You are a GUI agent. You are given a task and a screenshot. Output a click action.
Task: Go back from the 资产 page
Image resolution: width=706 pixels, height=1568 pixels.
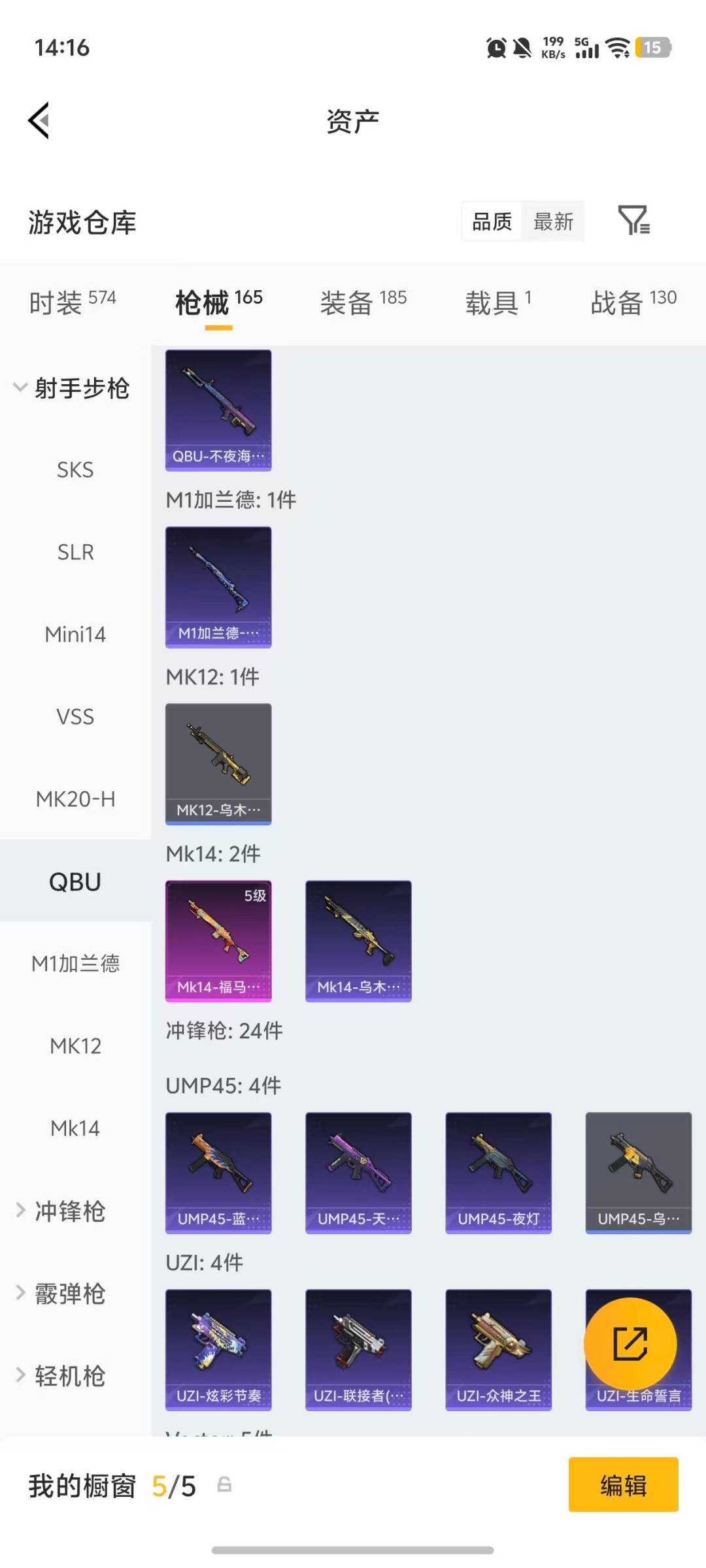point(39,121)
